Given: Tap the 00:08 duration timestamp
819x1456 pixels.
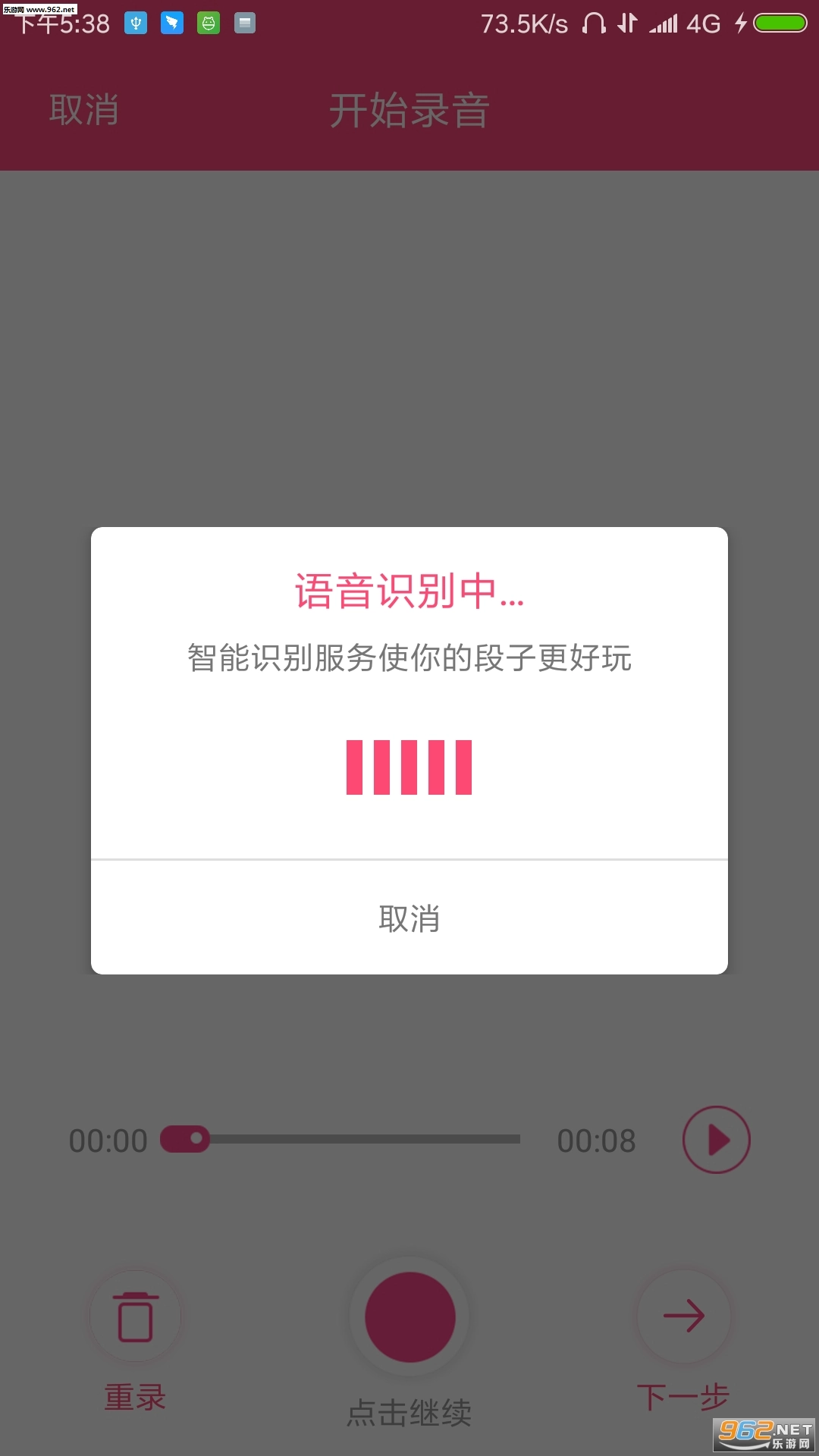Looking at the screenshot, I should pyautogui.click(x=596, y=1139).
